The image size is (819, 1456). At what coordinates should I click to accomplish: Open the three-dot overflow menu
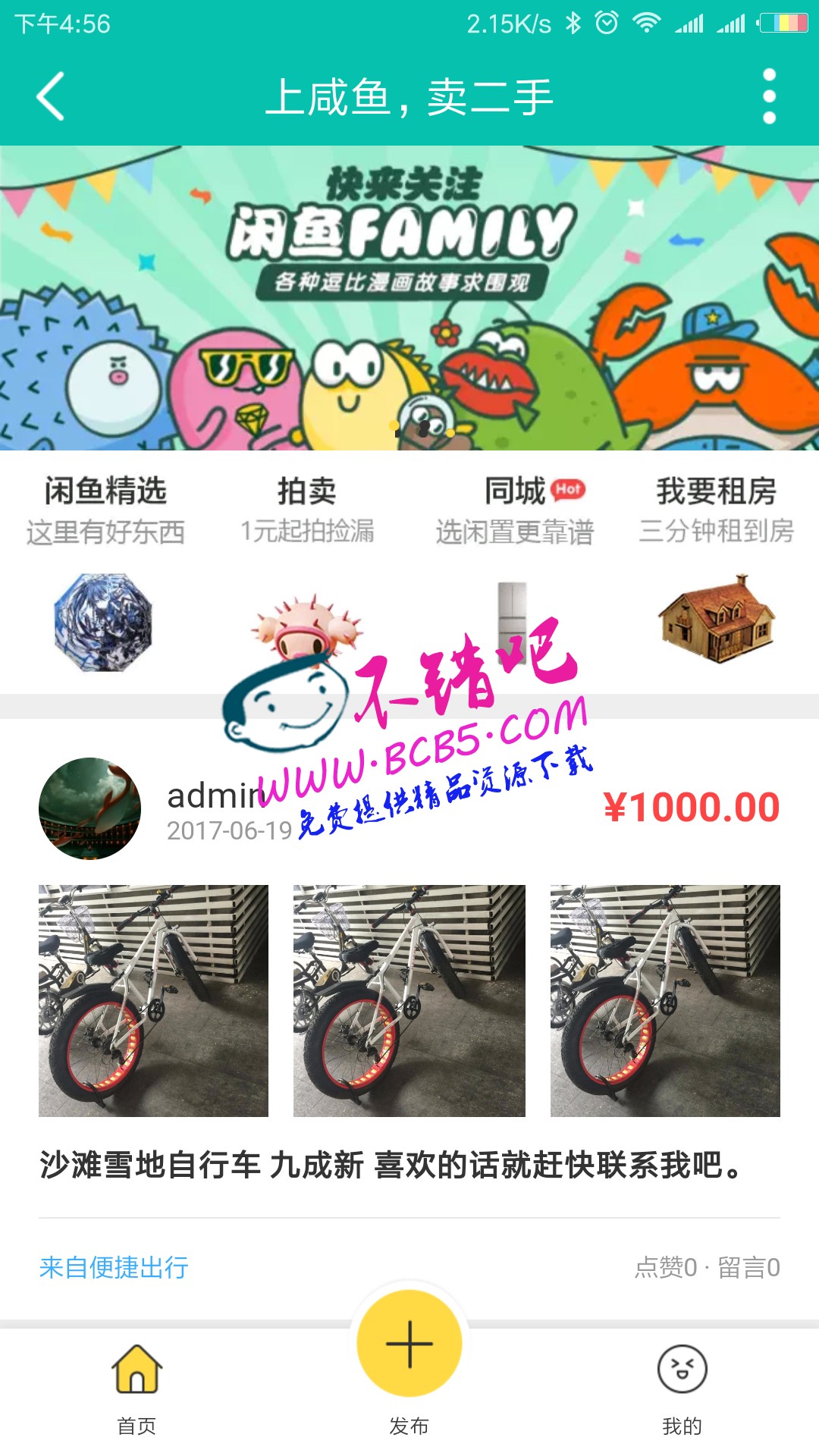pyautogui.click(x=769, y=96)
